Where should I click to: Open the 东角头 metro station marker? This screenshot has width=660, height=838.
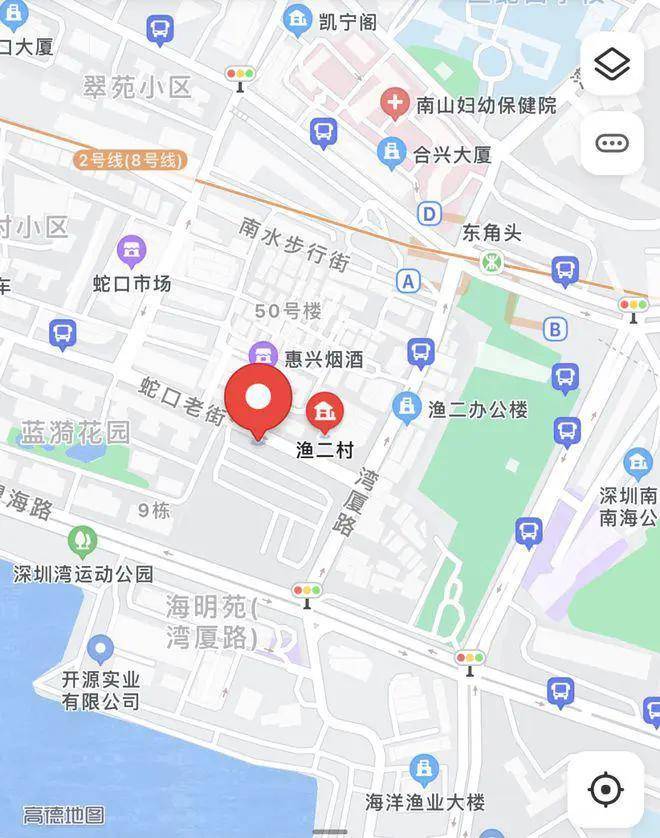(491, 260)
